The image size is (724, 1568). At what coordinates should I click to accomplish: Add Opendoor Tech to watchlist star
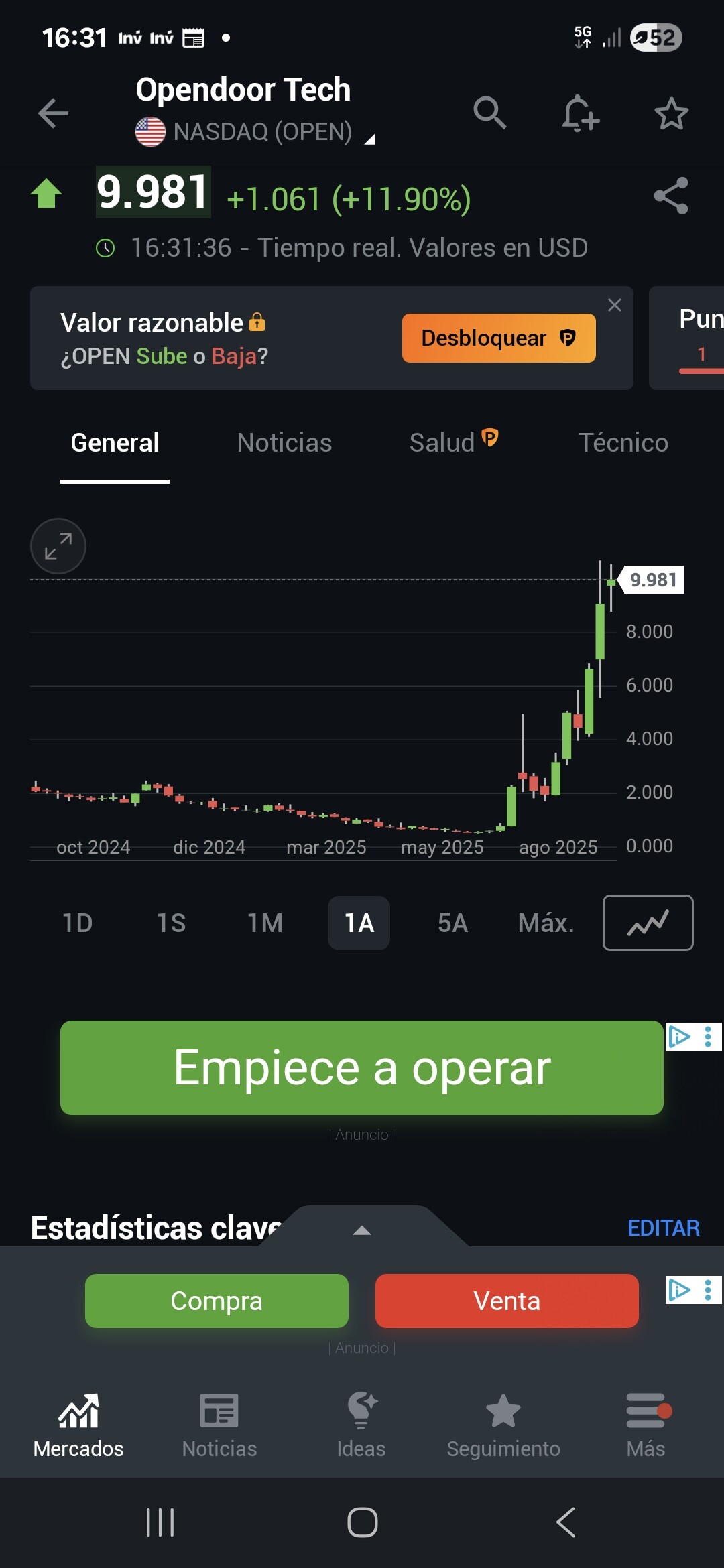pyautogui.click(x=671, y=113)
